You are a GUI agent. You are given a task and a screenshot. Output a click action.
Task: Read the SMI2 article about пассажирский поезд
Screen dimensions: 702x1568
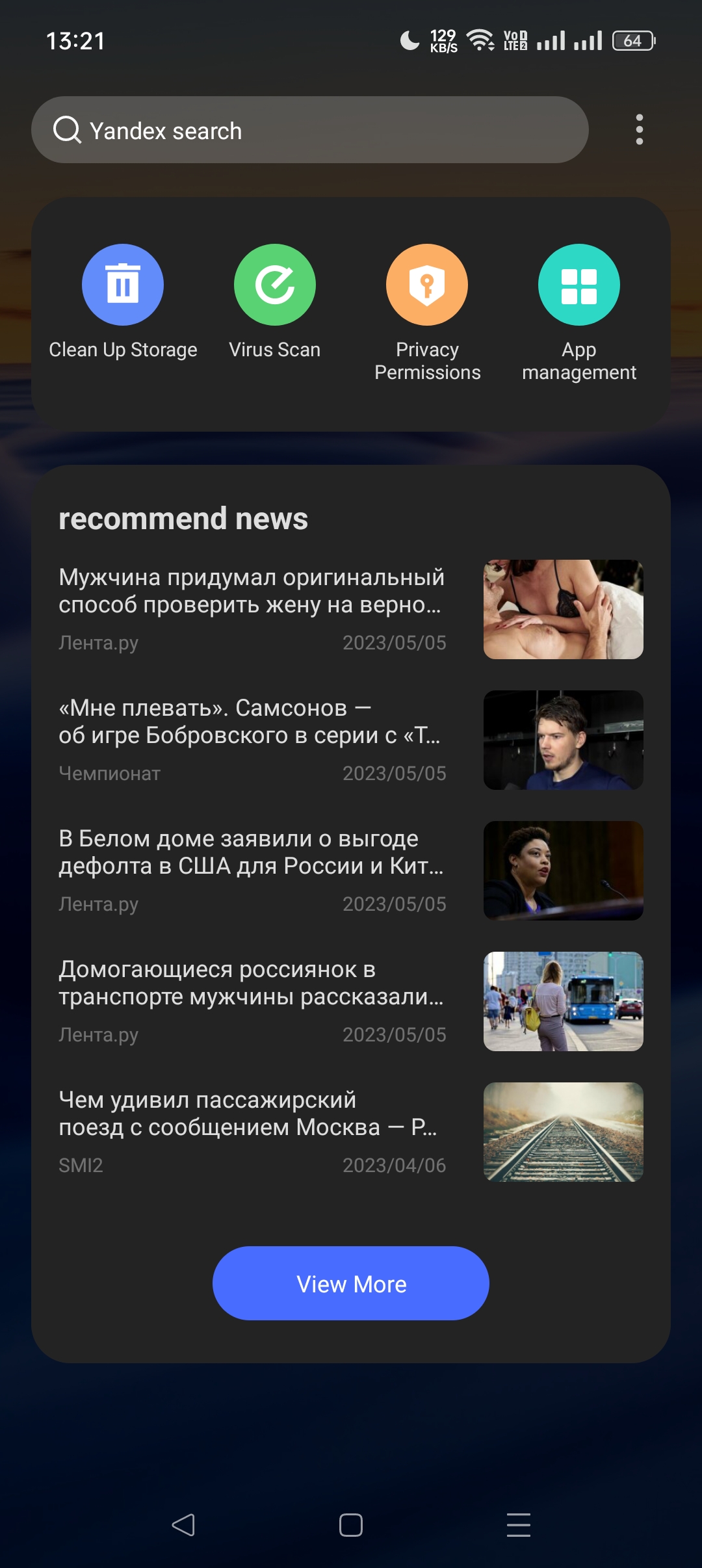pyautogui.click(x=251, y=1114)
